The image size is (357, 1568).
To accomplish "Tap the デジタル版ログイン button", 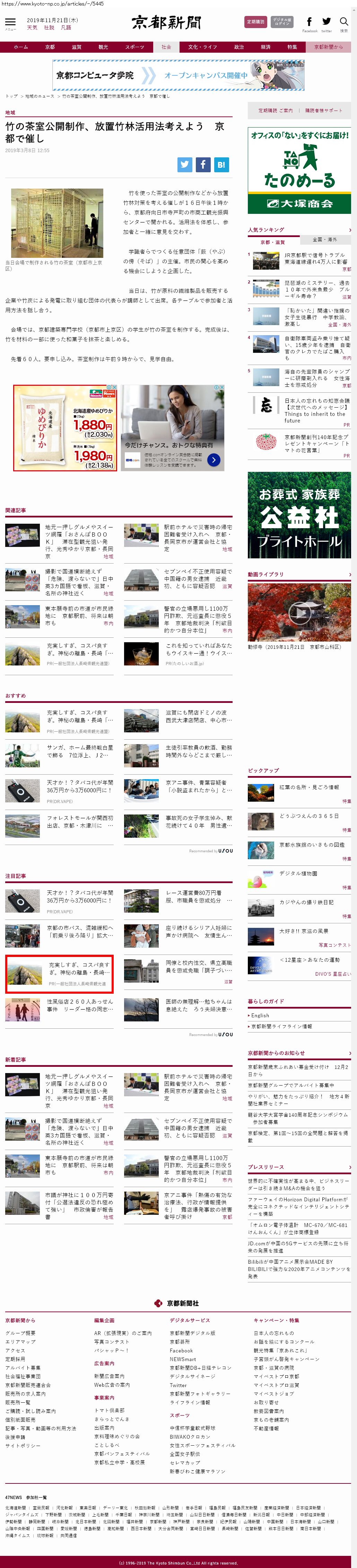I will (x=282, y=22).
